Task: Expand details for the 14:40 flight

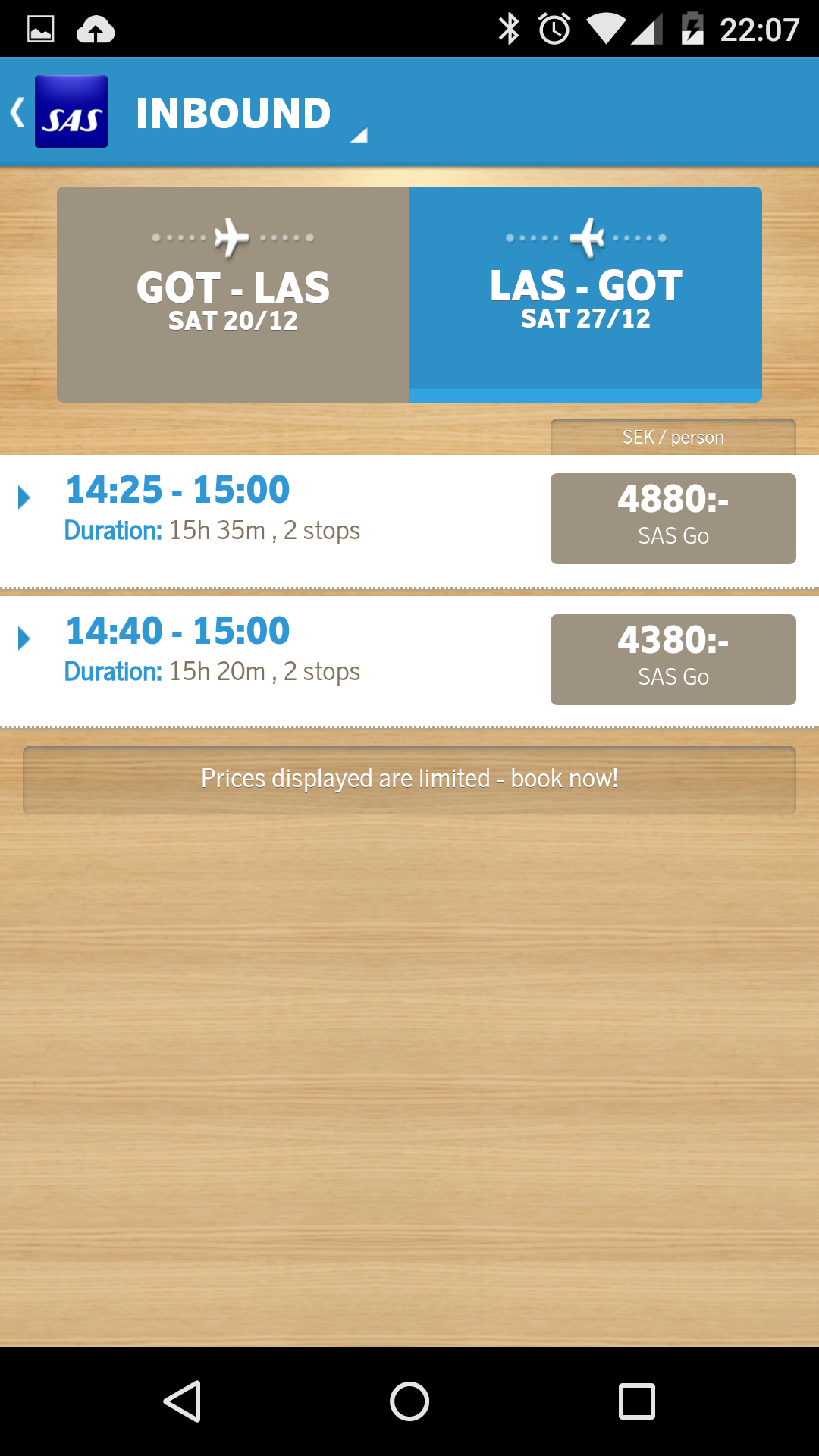Action: [25, 639]
